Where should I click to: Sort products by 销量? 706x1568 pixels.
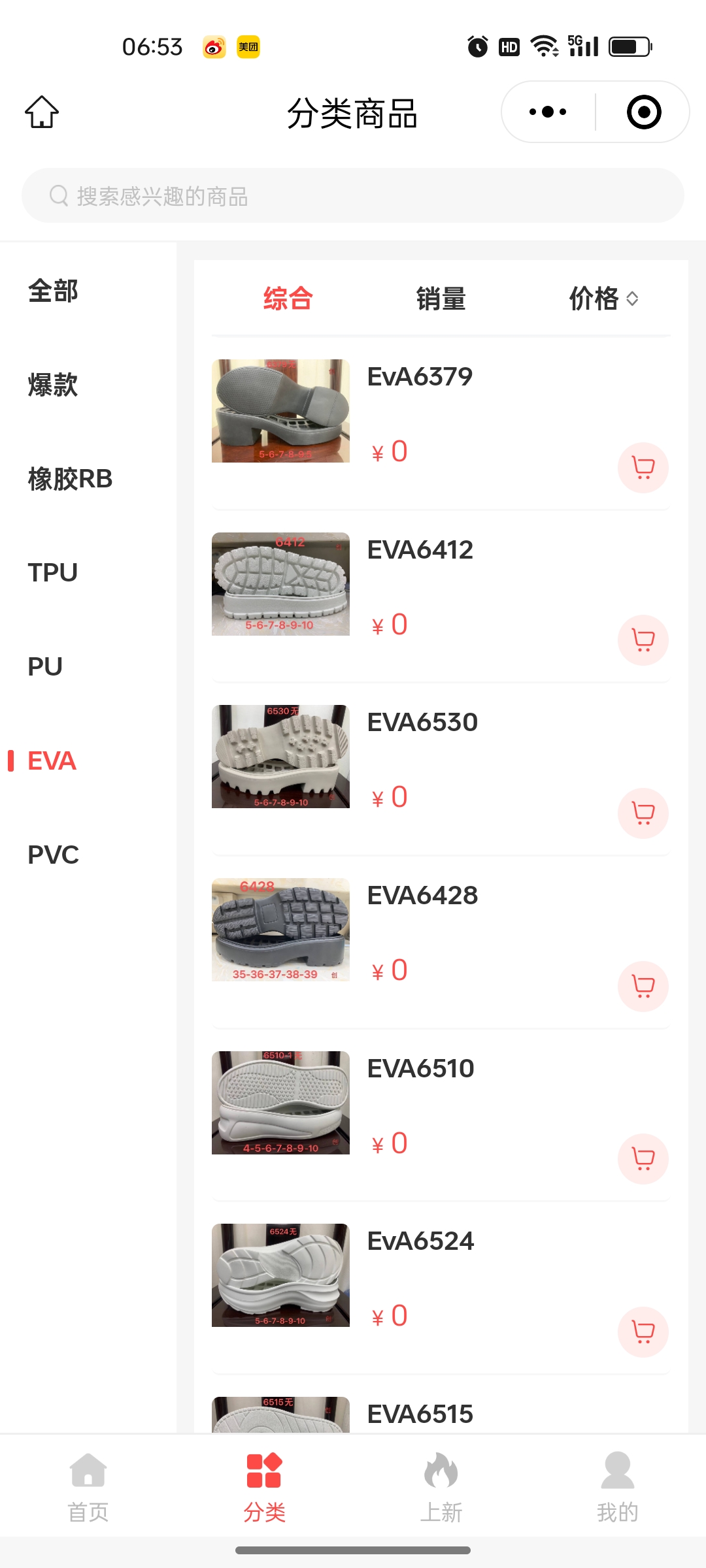tap(441, 299)
